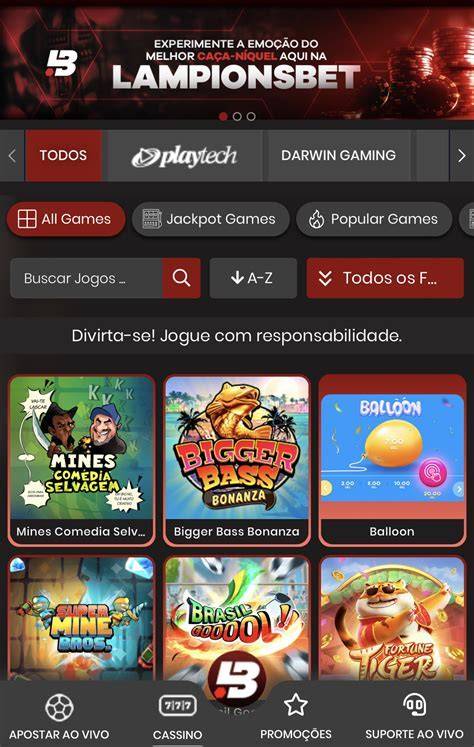
Task: Show Popular Games category
Action: point(374,219)
